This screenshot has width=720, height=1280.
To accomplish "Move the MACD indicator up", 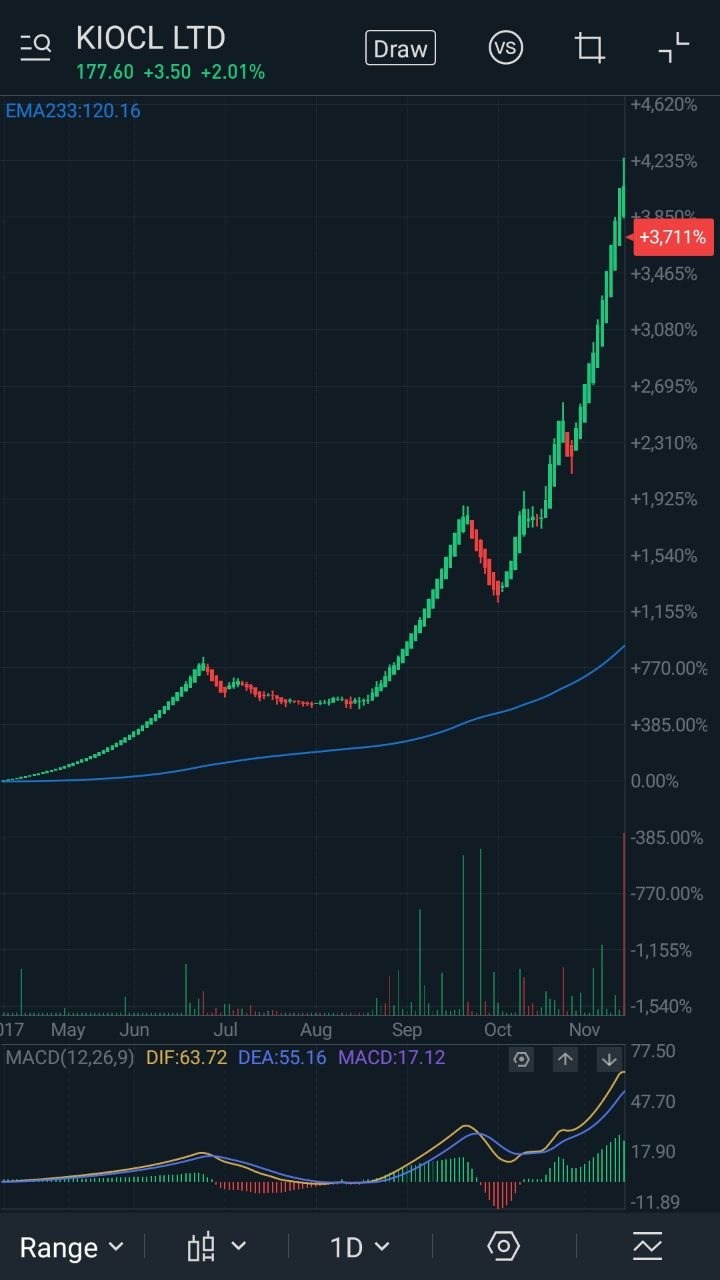I will tap(565, 1059).
